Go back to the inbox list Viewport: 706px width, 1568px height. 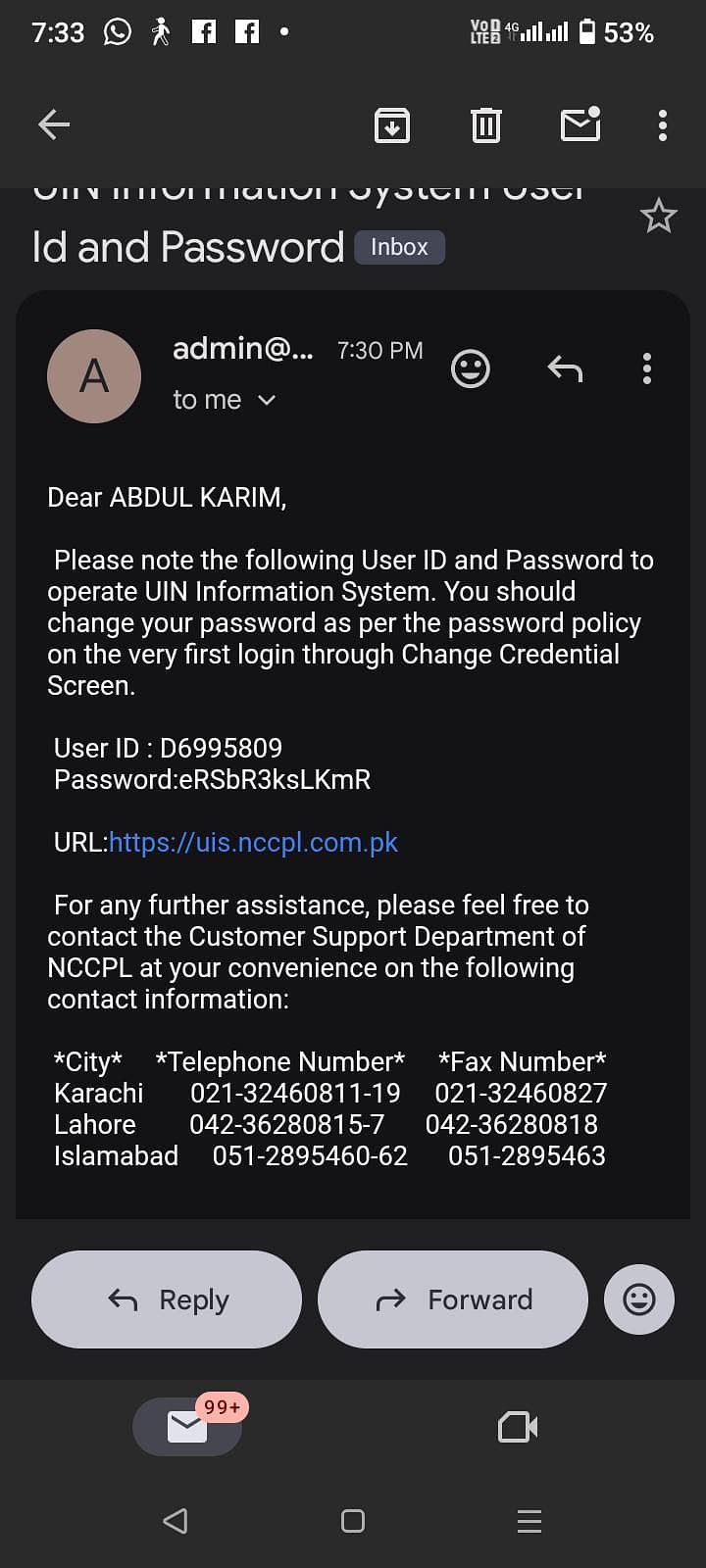tap(54, 124)
